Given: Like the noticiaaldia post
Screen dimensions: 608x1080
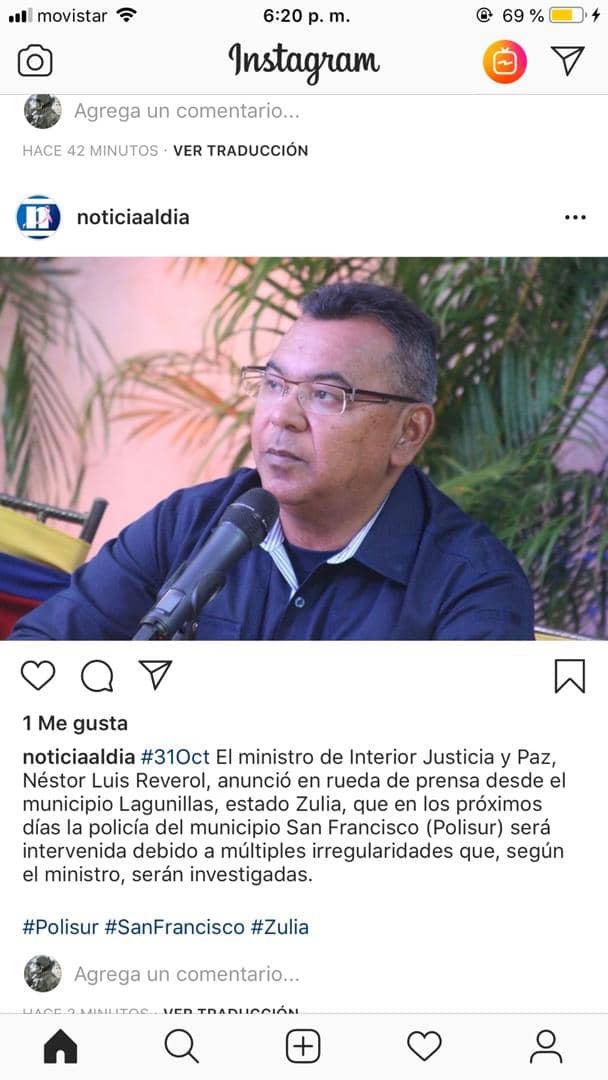Looking at the screenshot, I should point(38,676).
